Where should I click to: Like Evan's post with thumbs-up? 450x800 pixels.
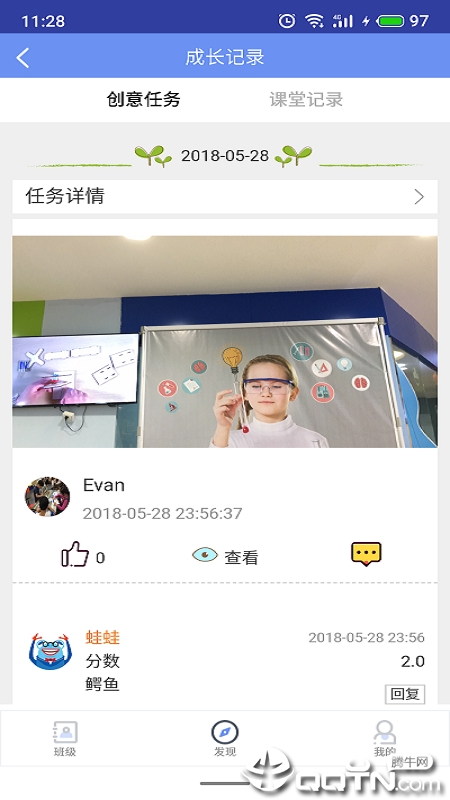(x=75, y=555)
